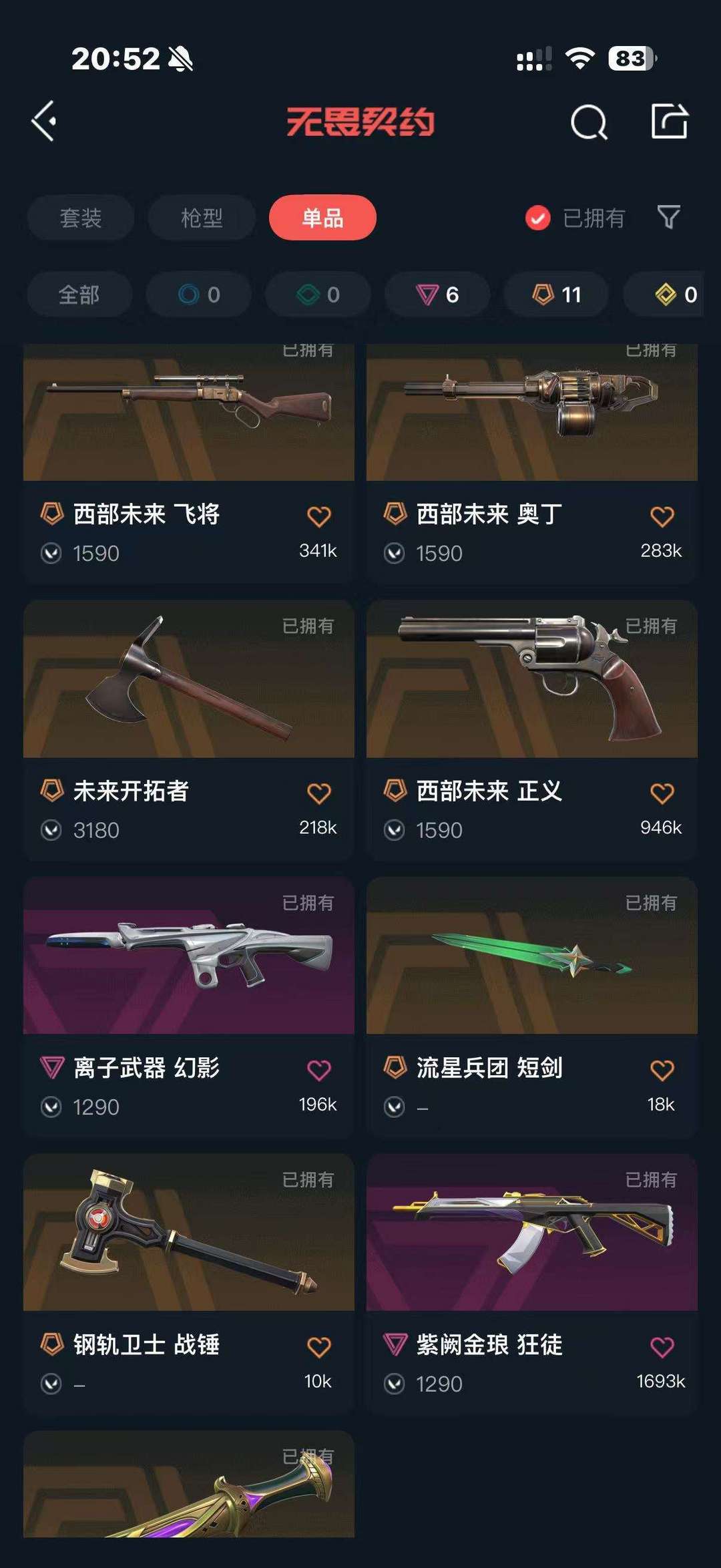Select the 全部 chip
This screenshot has width=721, height=1568.
coord(79,295)
